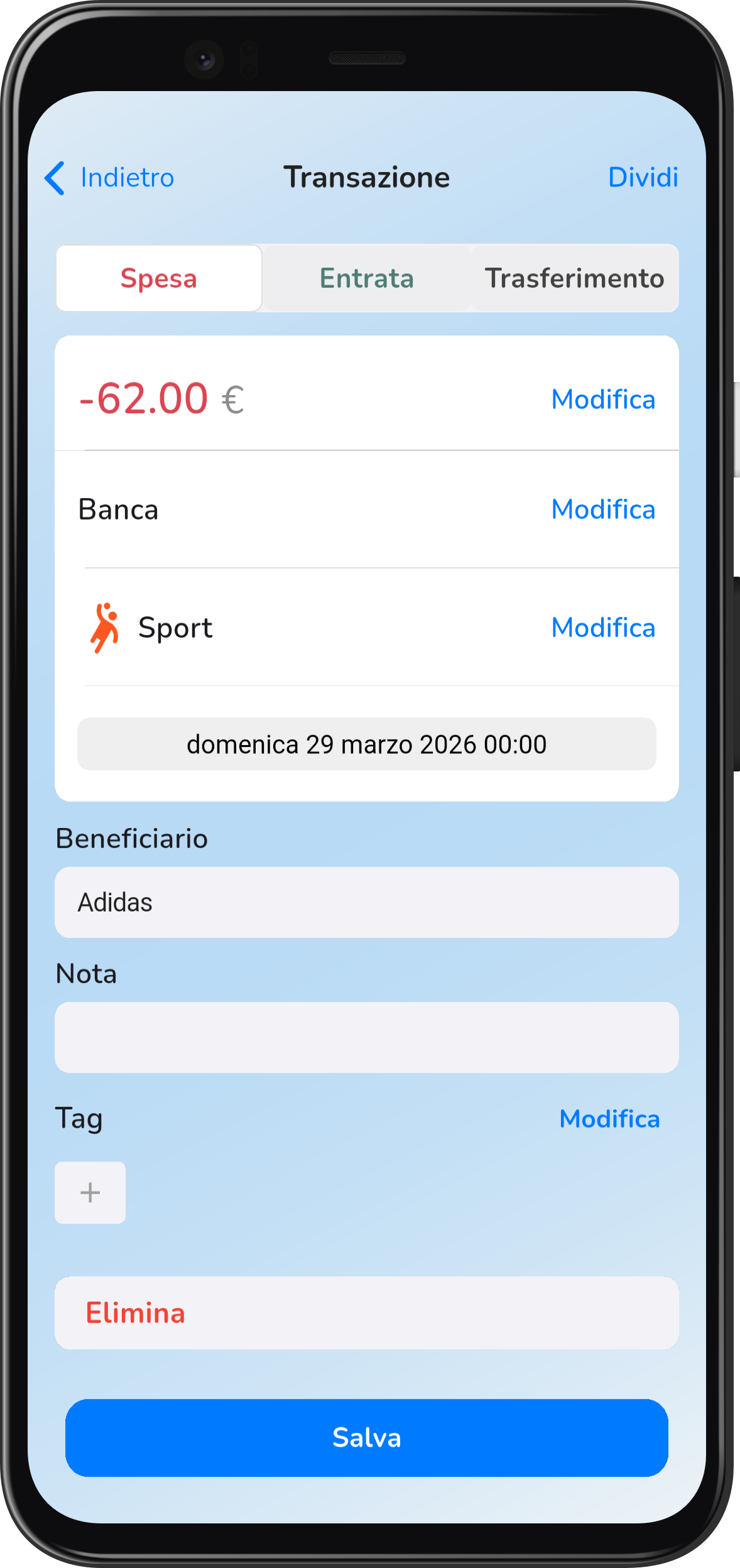Image resolution: width=740 pixels, height=1568 pixels.
Task: Click Modifica next to the Tag section
Action: pyautogui.click(x=609, y=1119)
